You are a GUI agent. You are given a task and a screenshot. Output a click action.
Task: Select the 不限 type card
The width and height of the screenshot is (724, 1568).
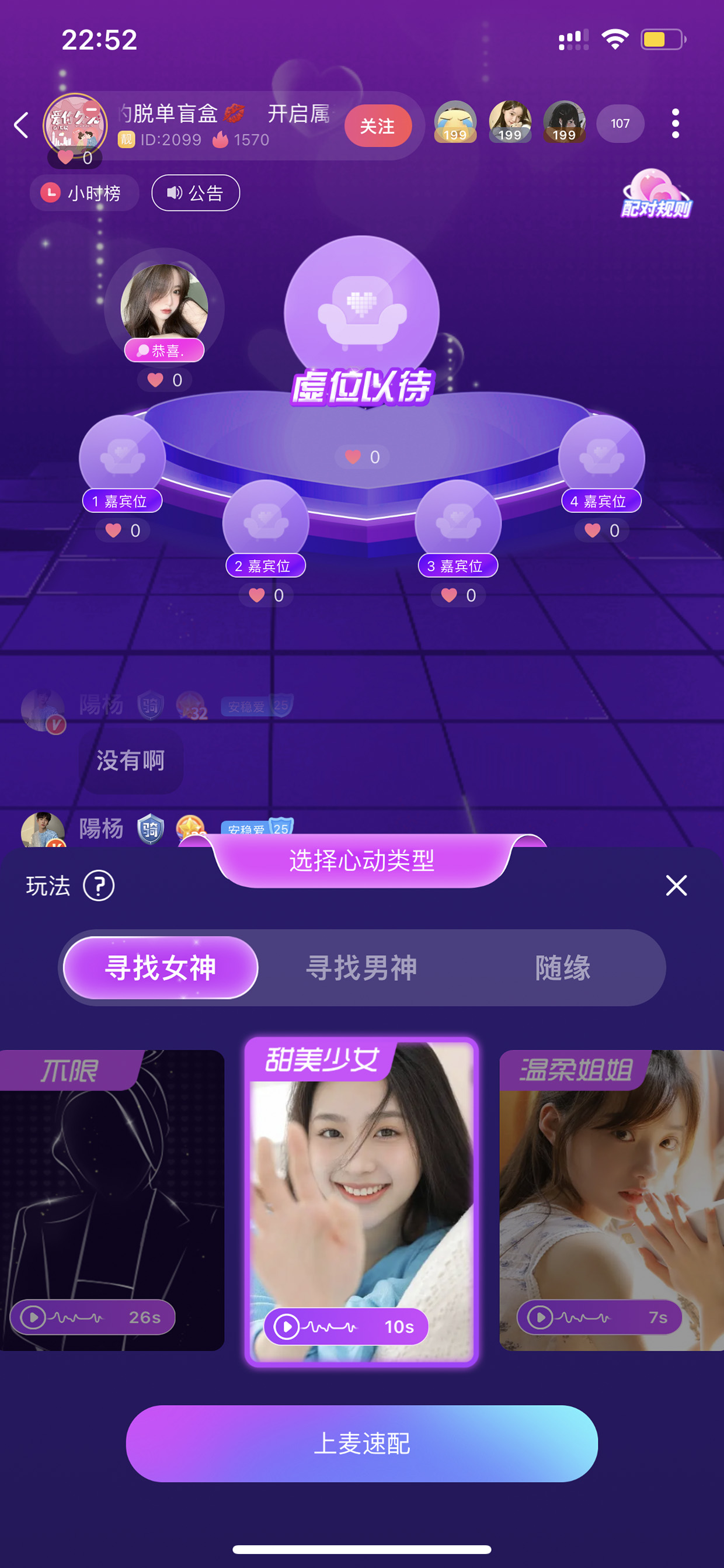[x=112, y=1199]
